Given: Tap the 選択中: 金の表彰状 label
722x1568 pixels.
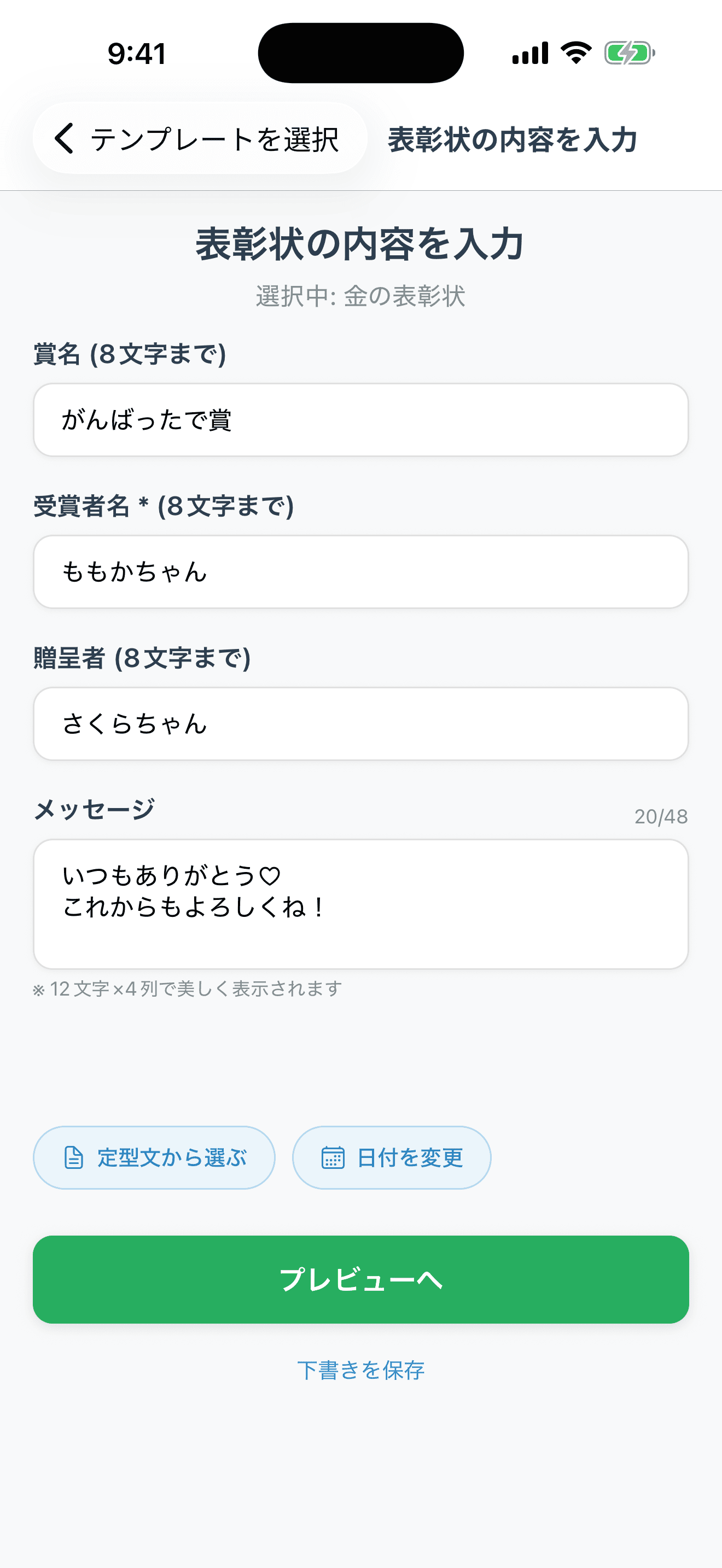Looking at the screenshot, I should 361,297.
